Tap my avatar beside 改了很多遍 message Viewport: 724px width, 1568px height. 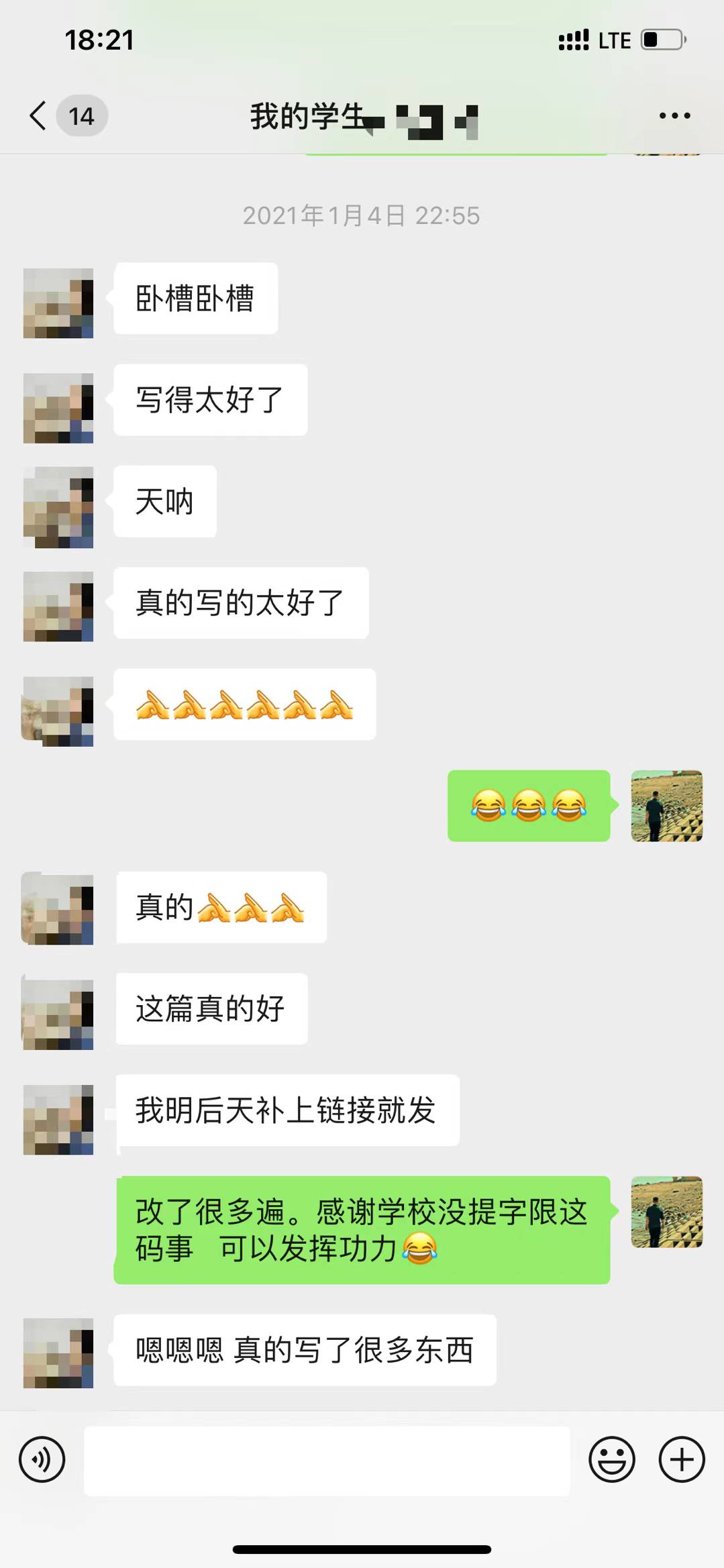(x=666, y=1212)
